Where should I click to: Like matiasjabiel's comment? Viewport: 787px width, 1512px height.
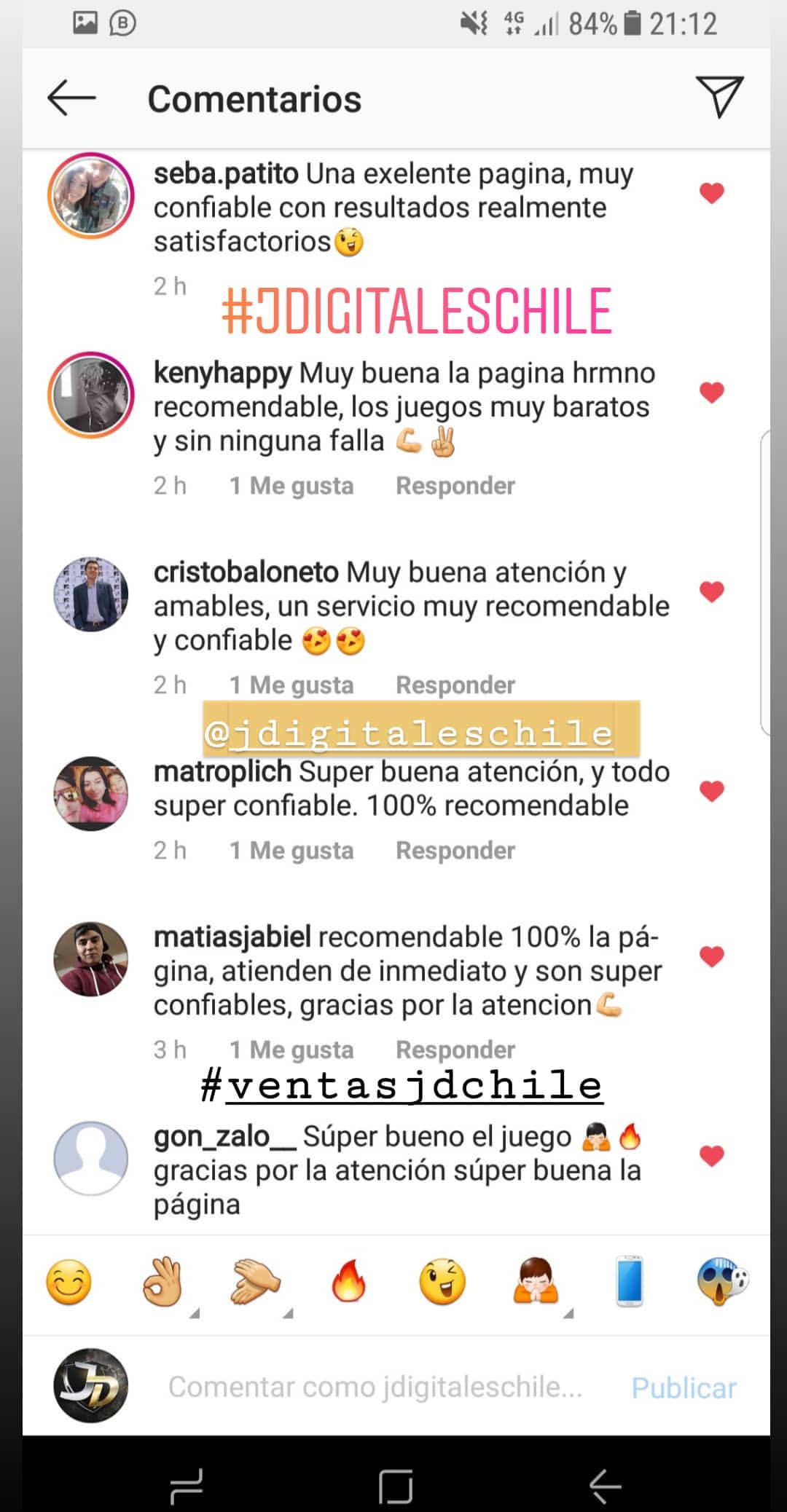click(712, 956)
